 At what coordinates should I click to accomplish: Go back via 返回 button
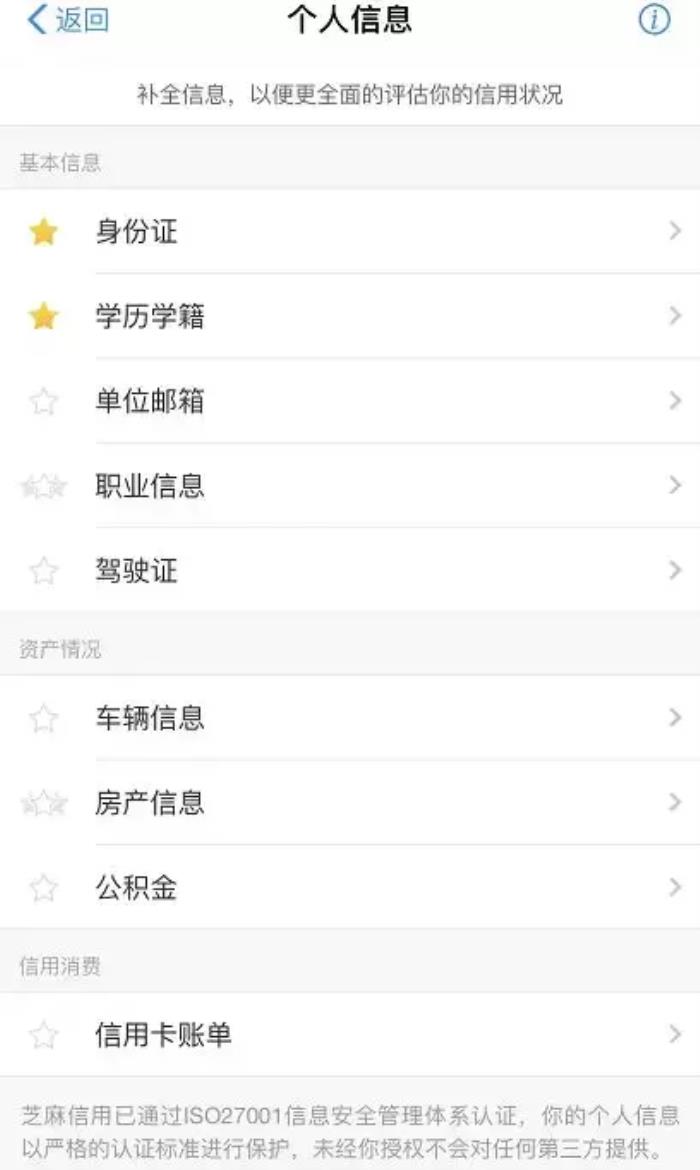click(x=68, y=20)
